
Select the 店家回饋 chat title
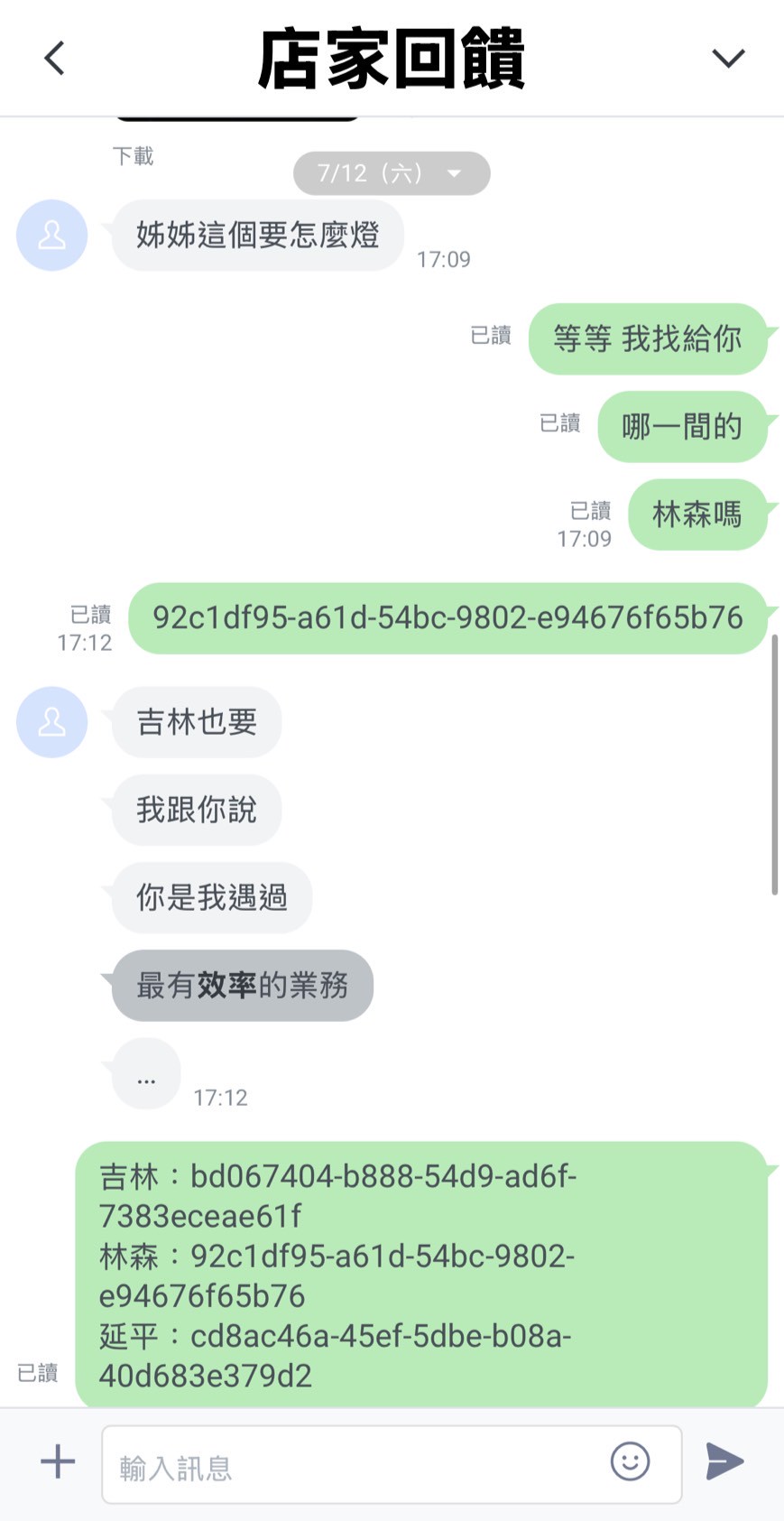pyautogui.click(x=392, y=57)
